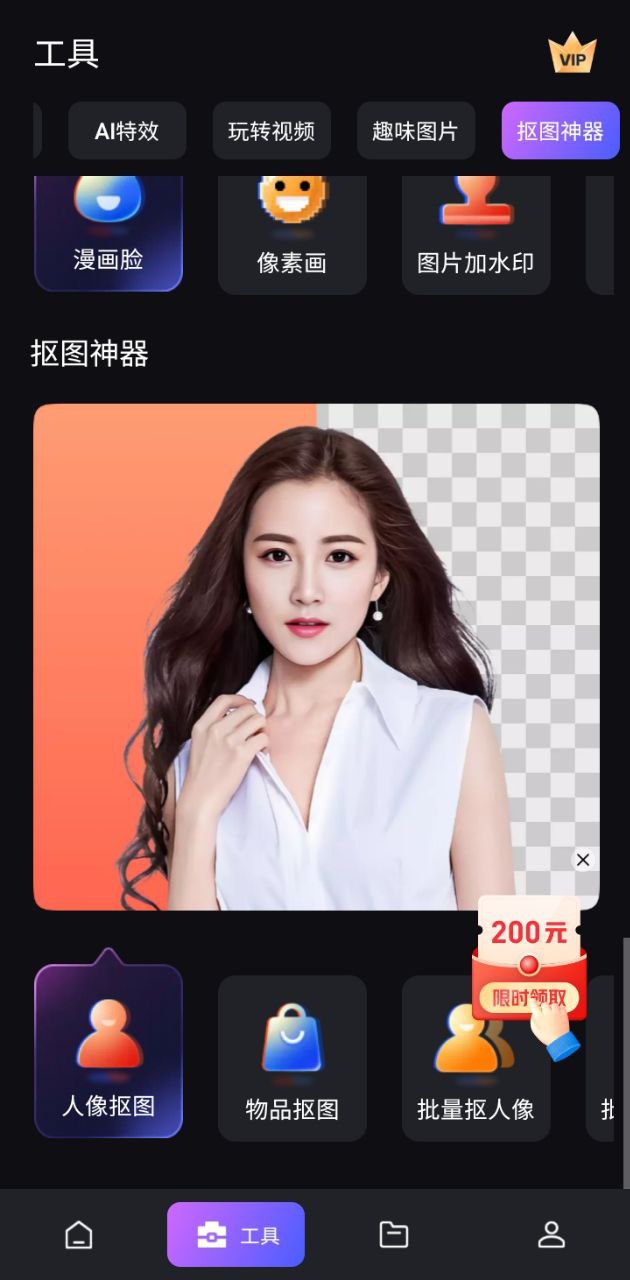This screenshot has height=1280, width=630.
Task: Switch to the 玩转视频 category
Action: pos(271,131)
